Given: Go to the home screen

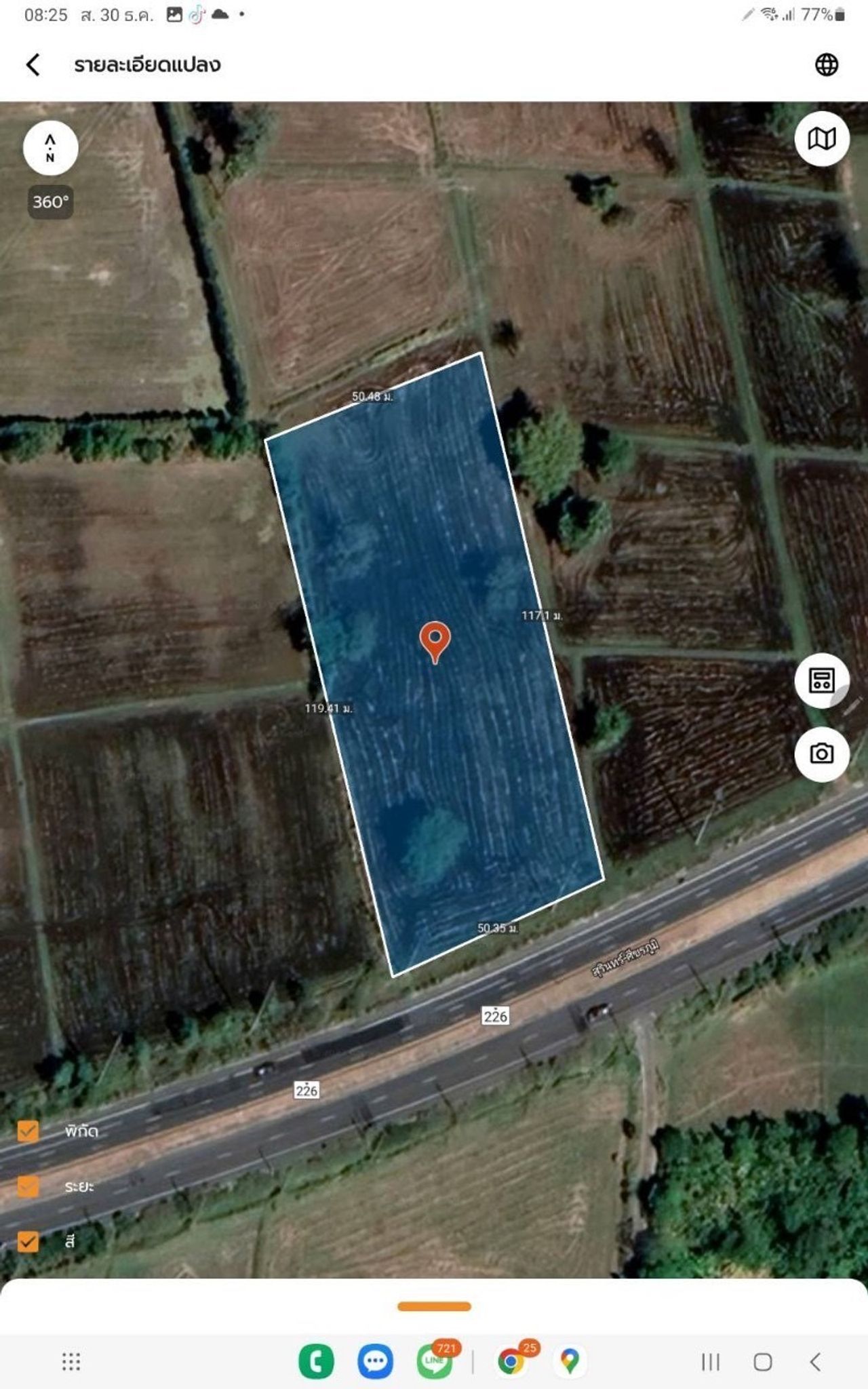Looking at the screenshot, I should coord(763,1361).
